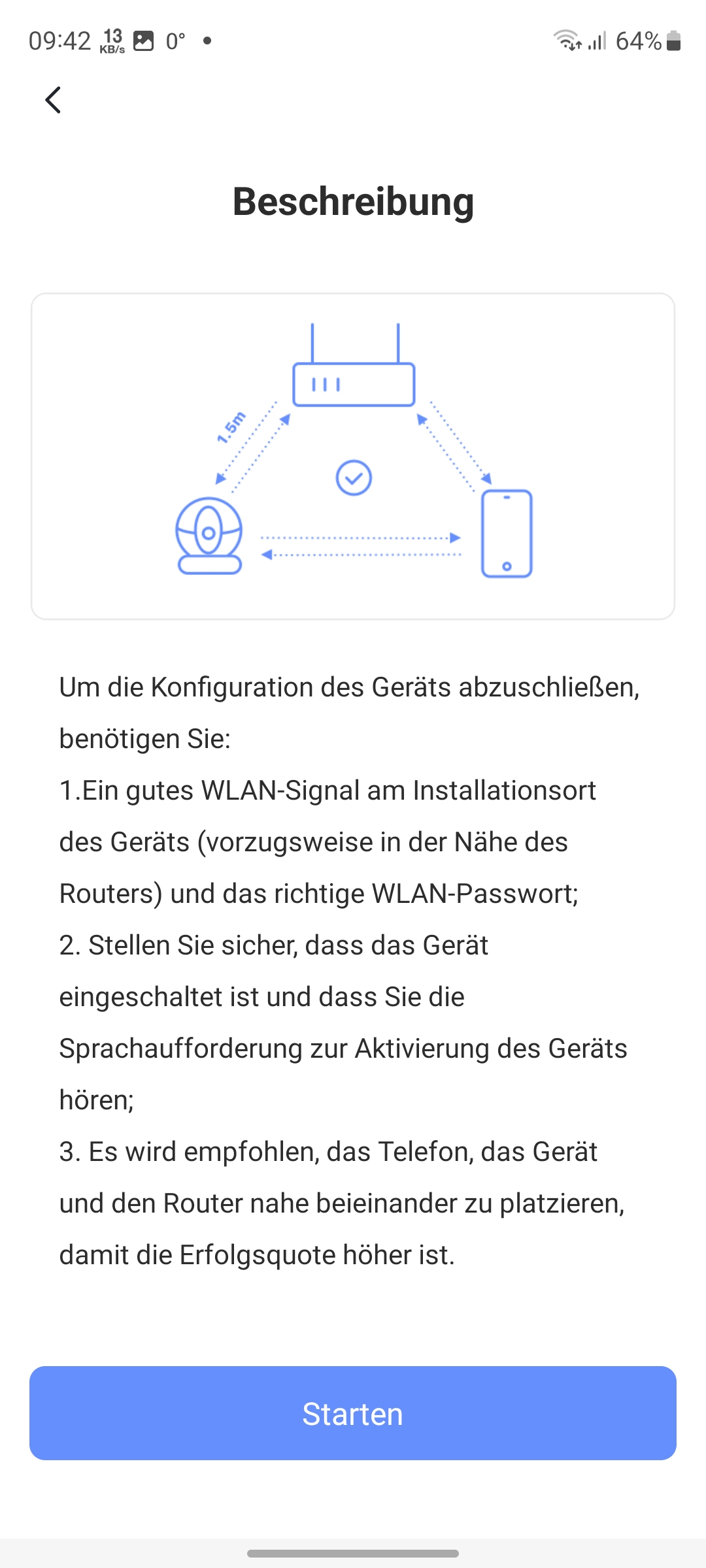Tap the Starten button
706x1568 pixels.
(353, 1413)
